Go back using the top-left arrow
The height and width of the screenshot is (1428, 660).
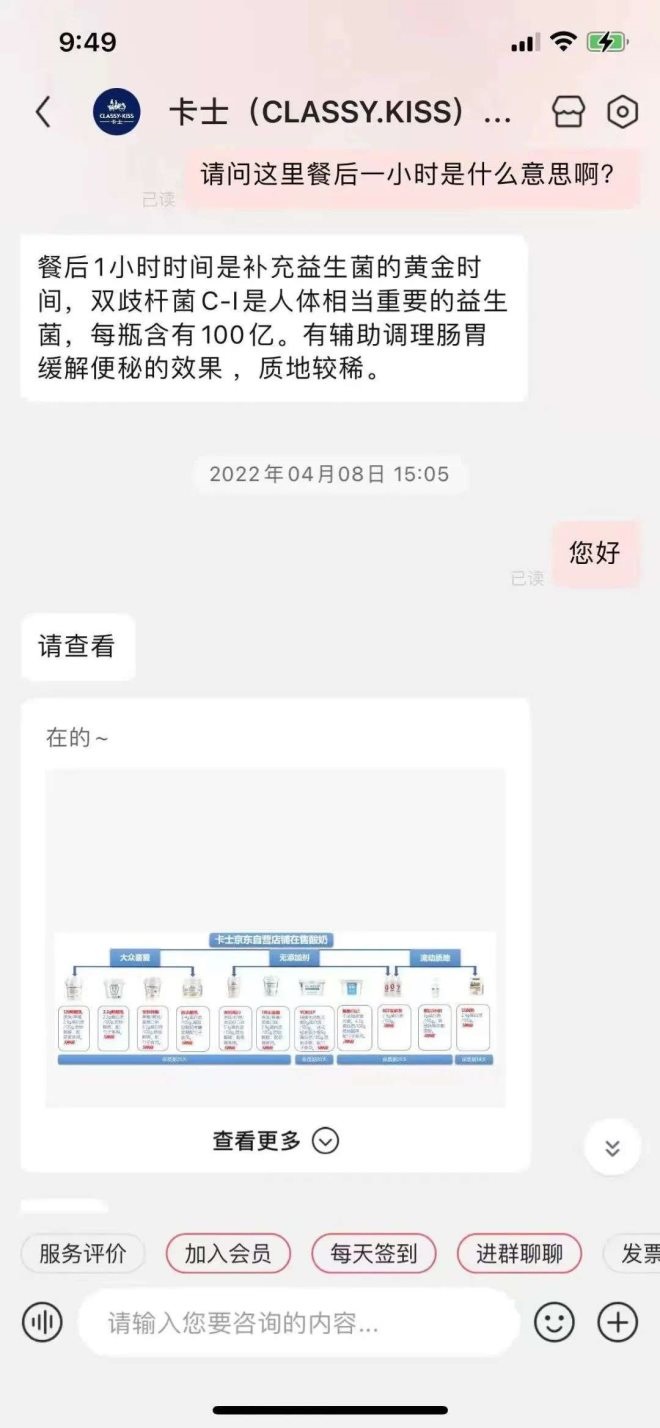[x=42, y=112]
